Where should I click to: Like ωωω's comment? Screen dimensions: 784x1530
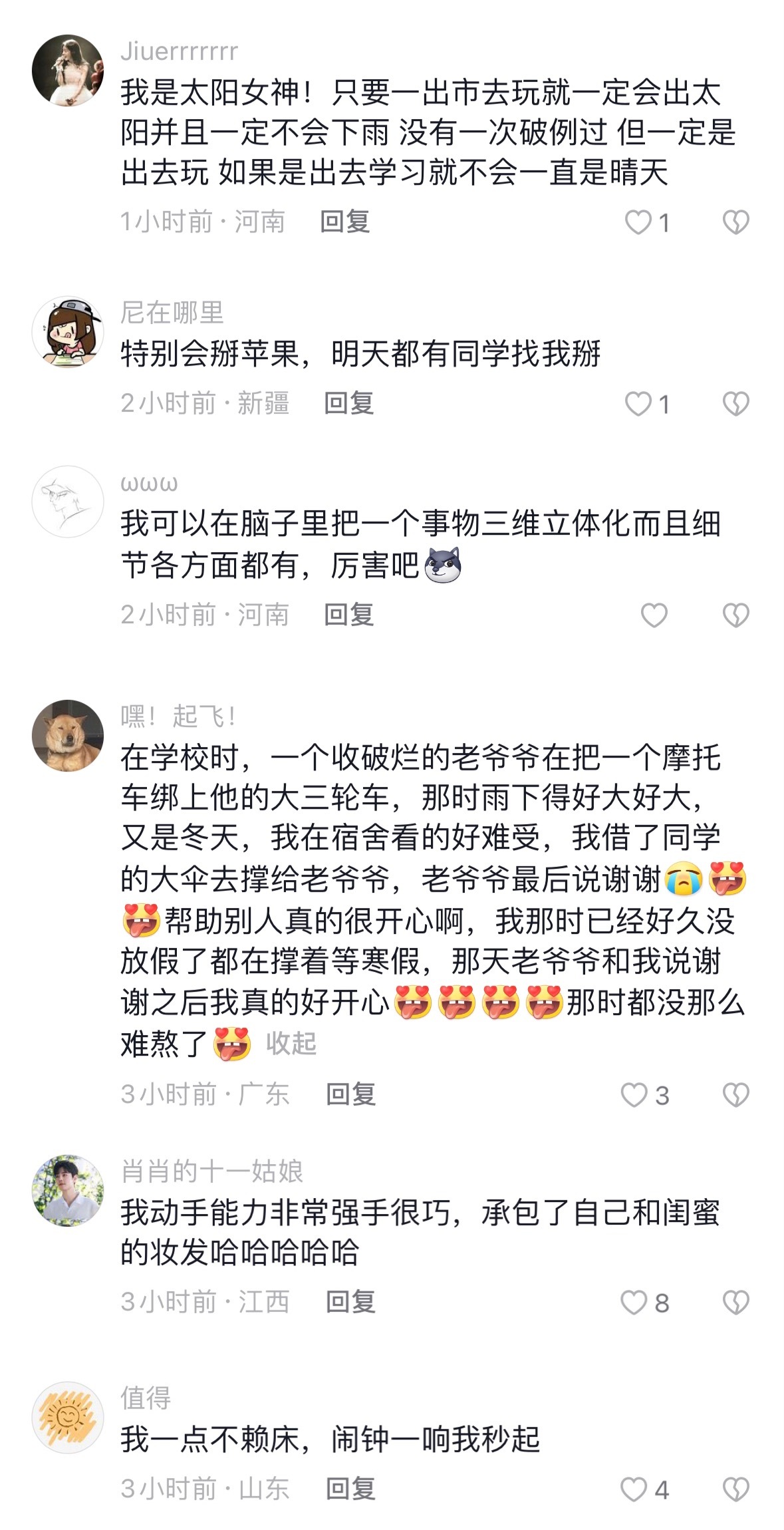(654, 615)
